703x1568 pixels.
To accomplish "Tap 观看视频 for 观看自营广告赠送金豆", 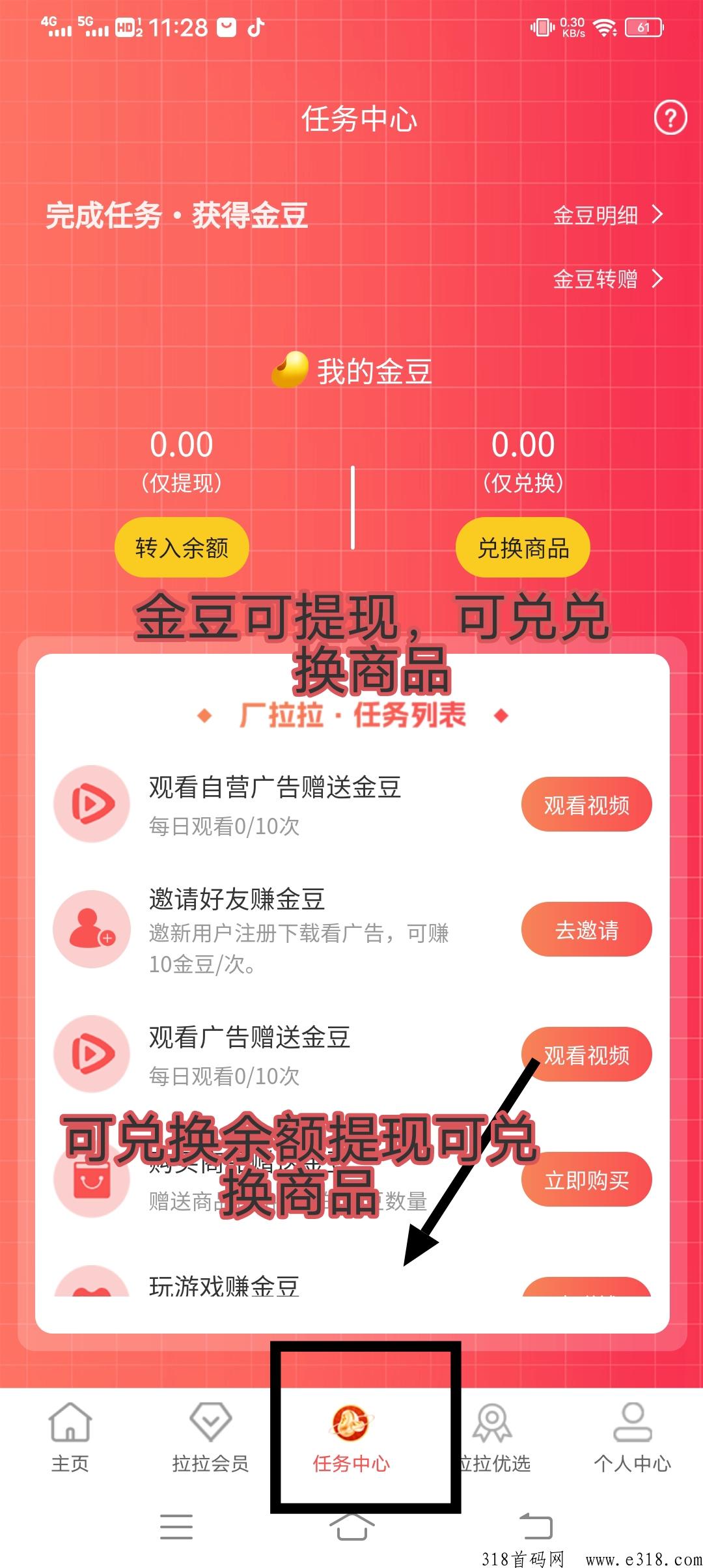I will click(x=586, y=805).
